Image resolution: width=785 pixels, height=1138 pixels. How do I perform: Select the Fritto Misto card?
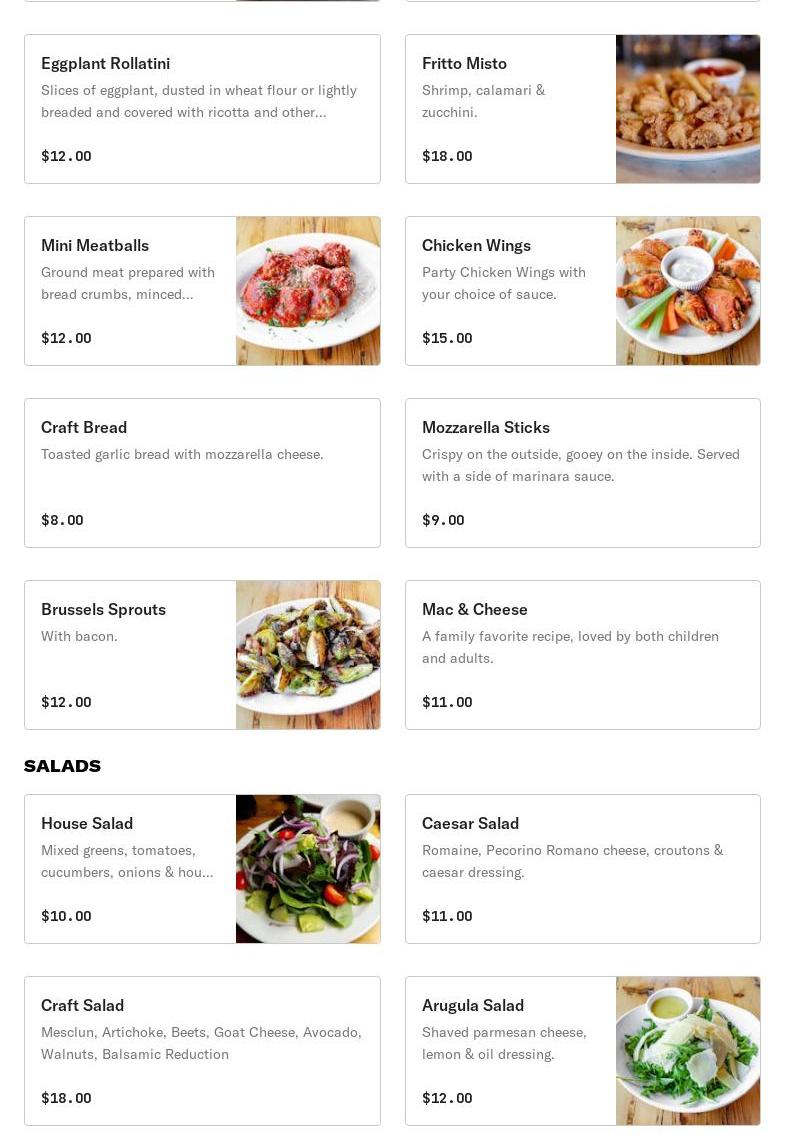pos(582,109)
